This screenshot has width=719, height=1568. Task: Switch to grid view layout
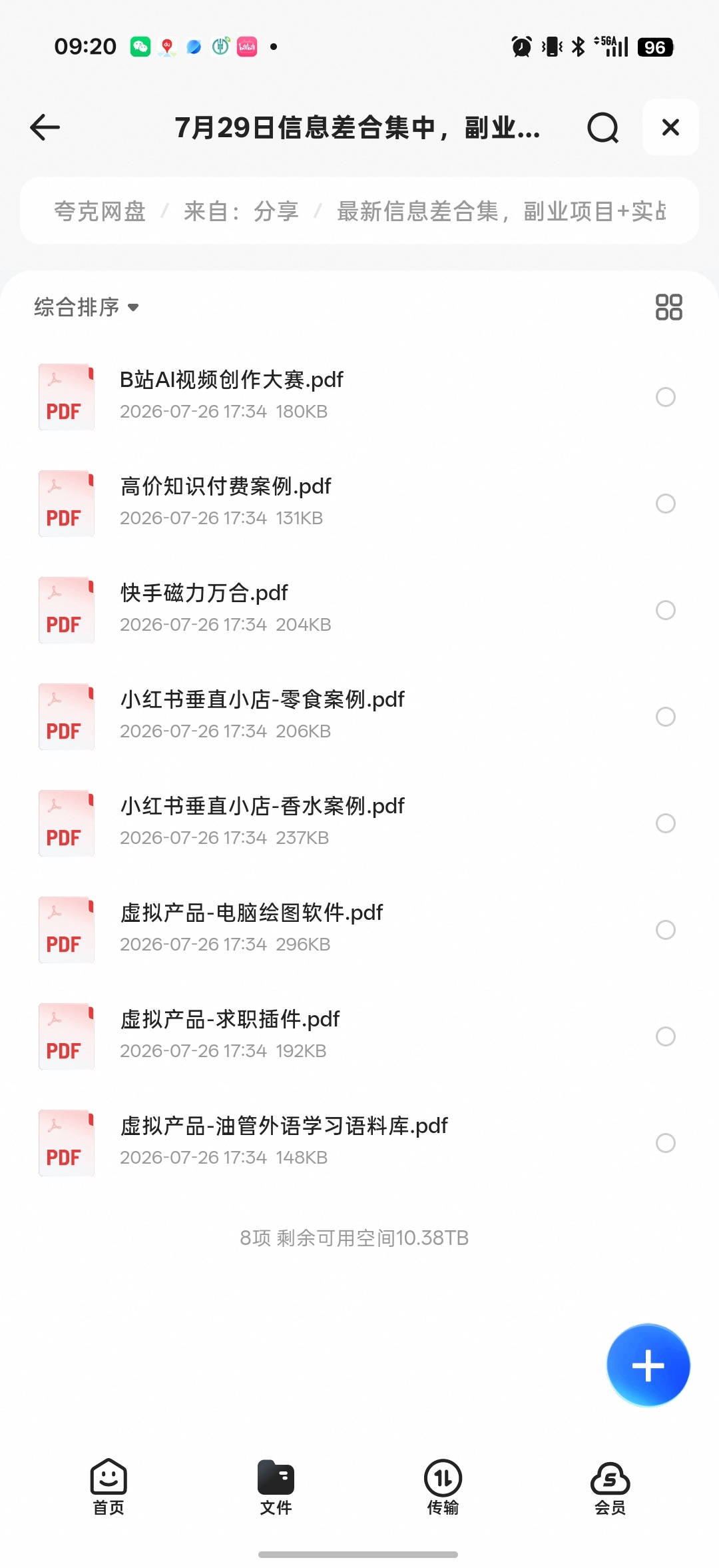[668, 307]
